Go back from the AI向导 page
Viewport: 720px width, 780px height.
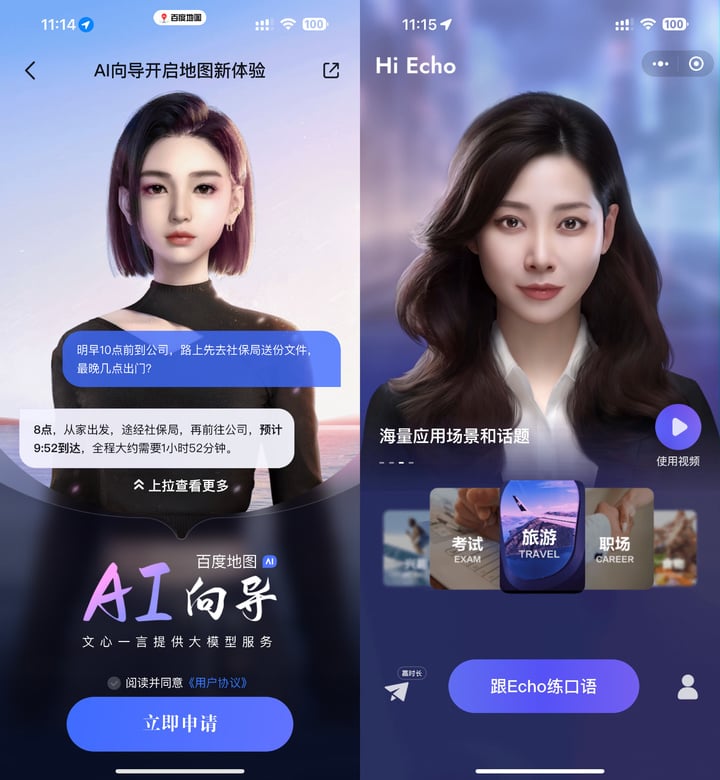click(30, 70)
